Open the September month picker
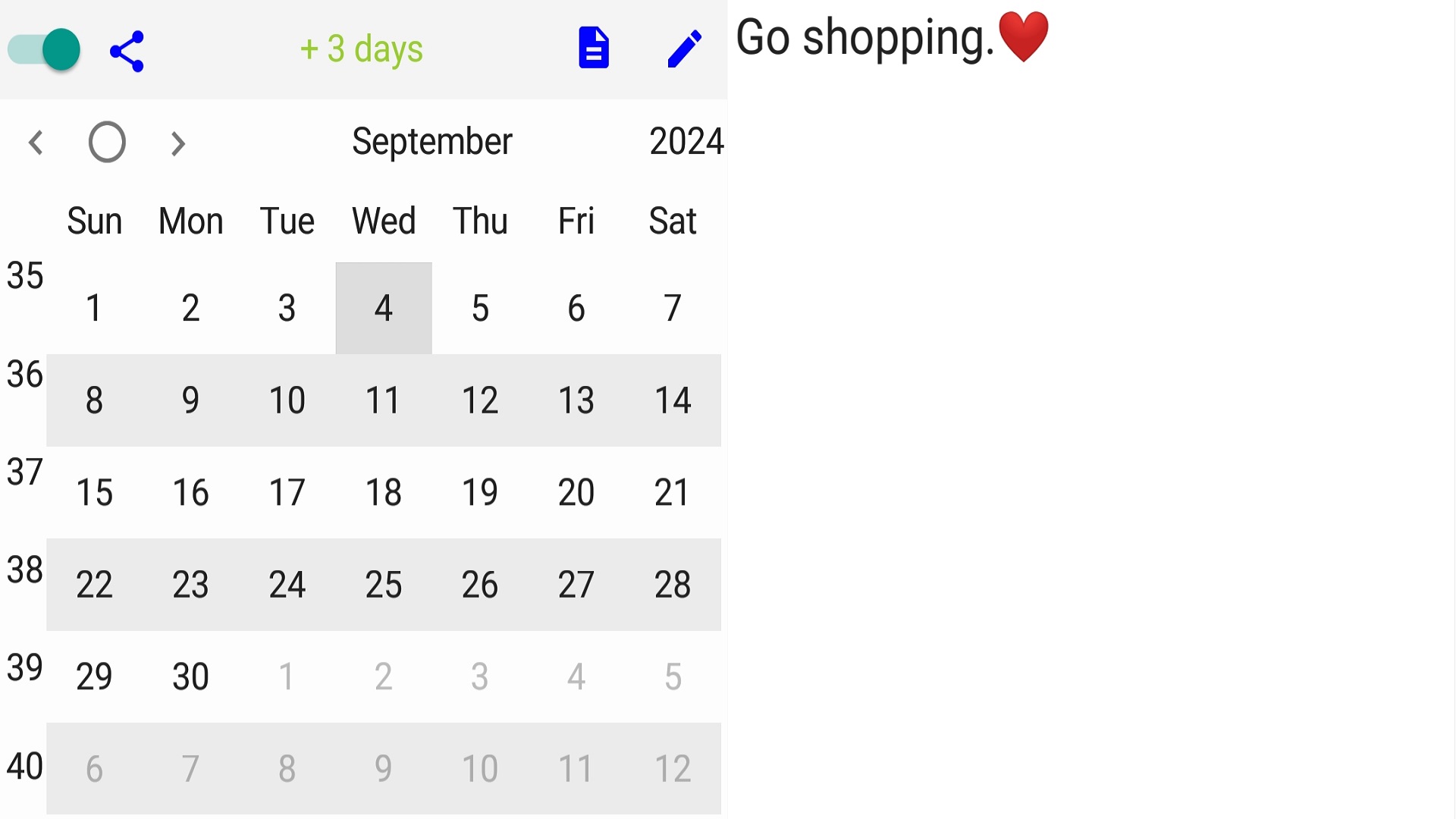The image size is (1456, 819). 431,142
